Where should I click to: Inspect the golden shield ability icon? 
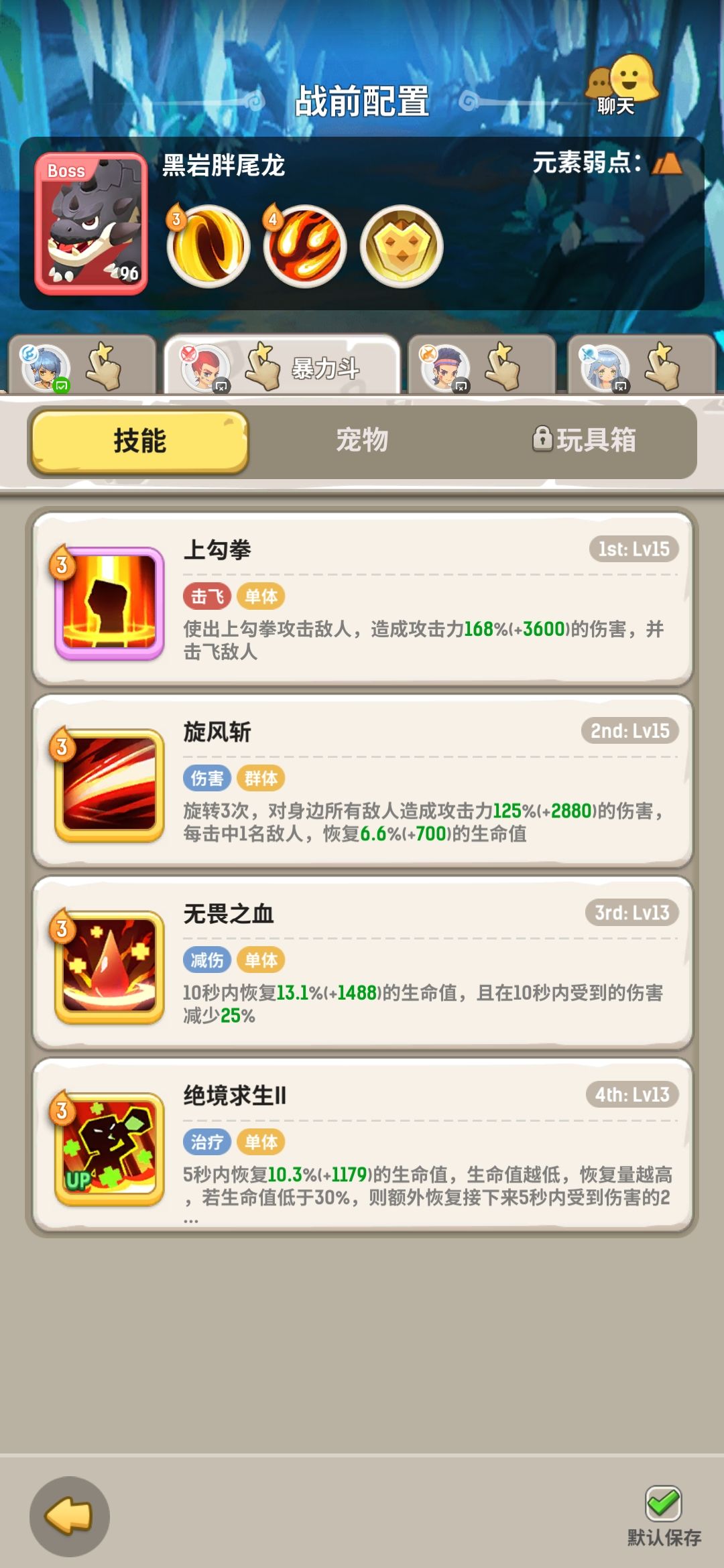click(x=402, y=246)
